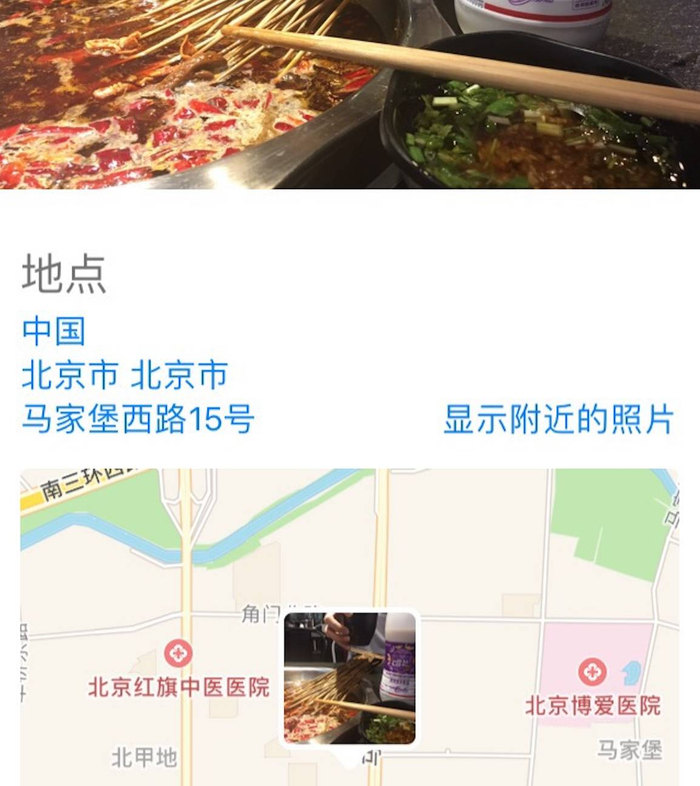Open the hotpot photo at top
This screenshot has height=786, width=700.
[350, 93]
